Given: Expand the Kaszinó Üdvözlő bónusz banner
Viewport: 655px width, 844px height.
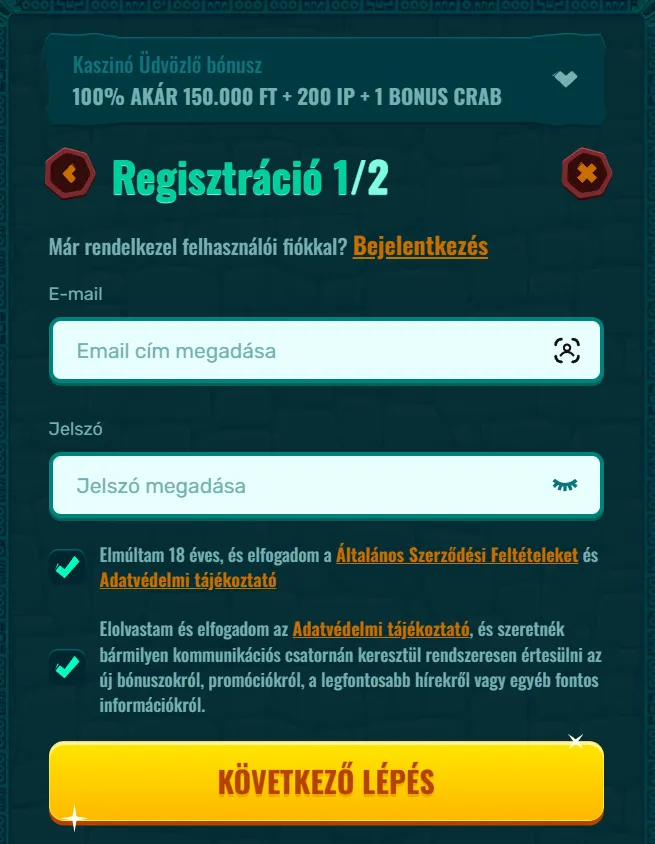Looking at the screenshot, I should (x=565, y=79).
